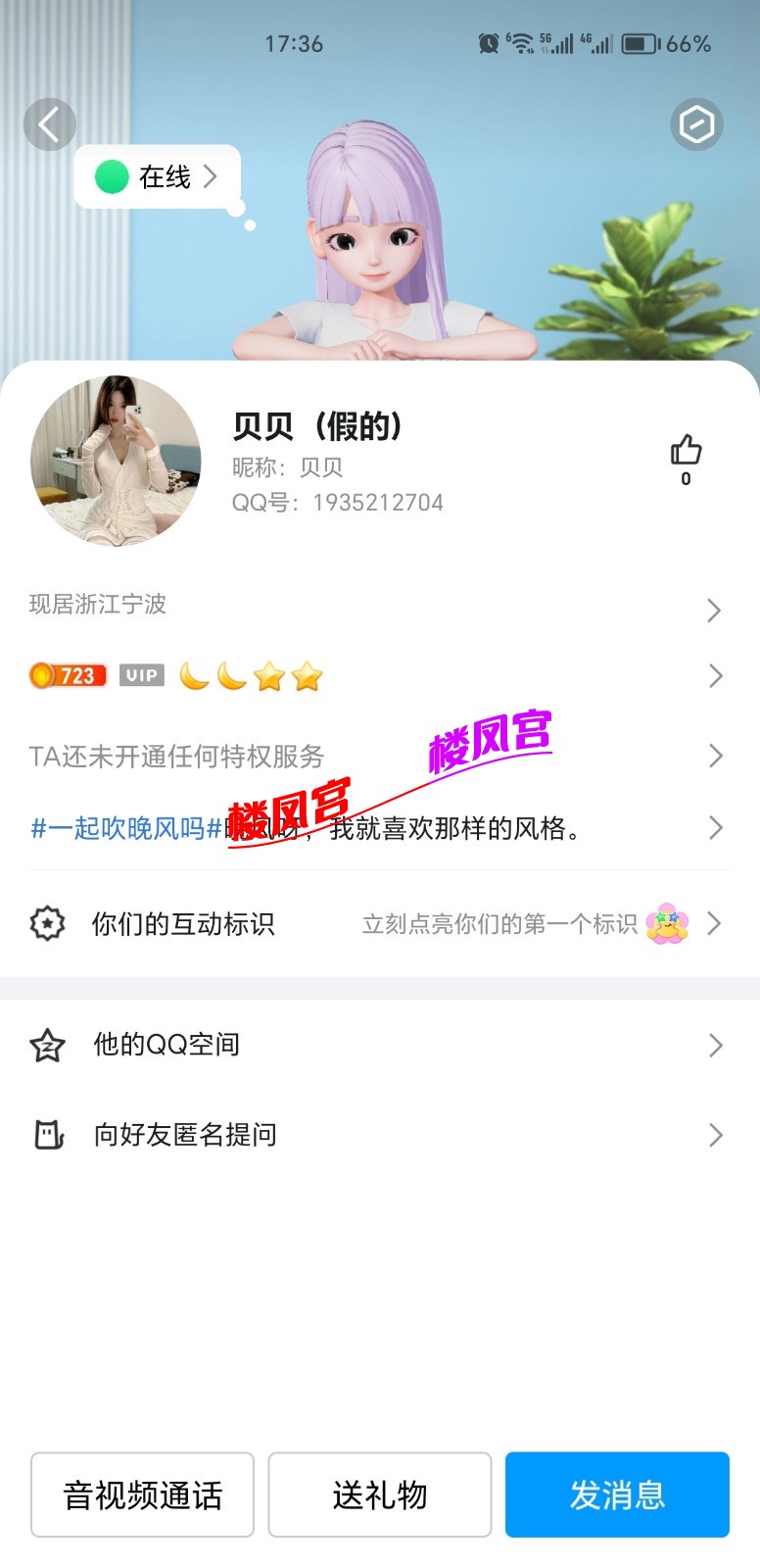View the profile avatar photo

(x=116, y=461)
